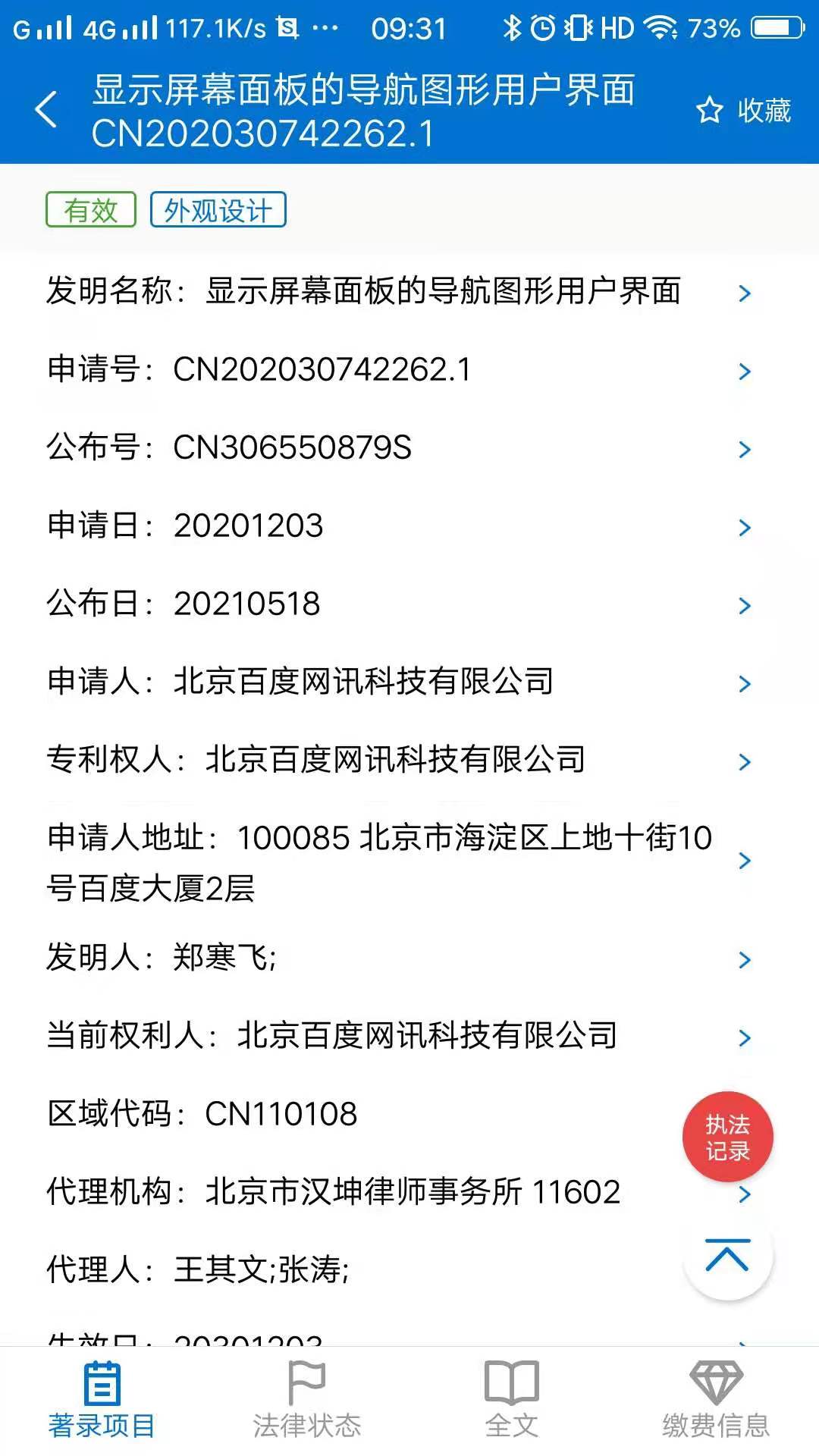This screenshot has width=819, height=1456.
Task: 点击左上角返回箭头
Action: point(45,110)
